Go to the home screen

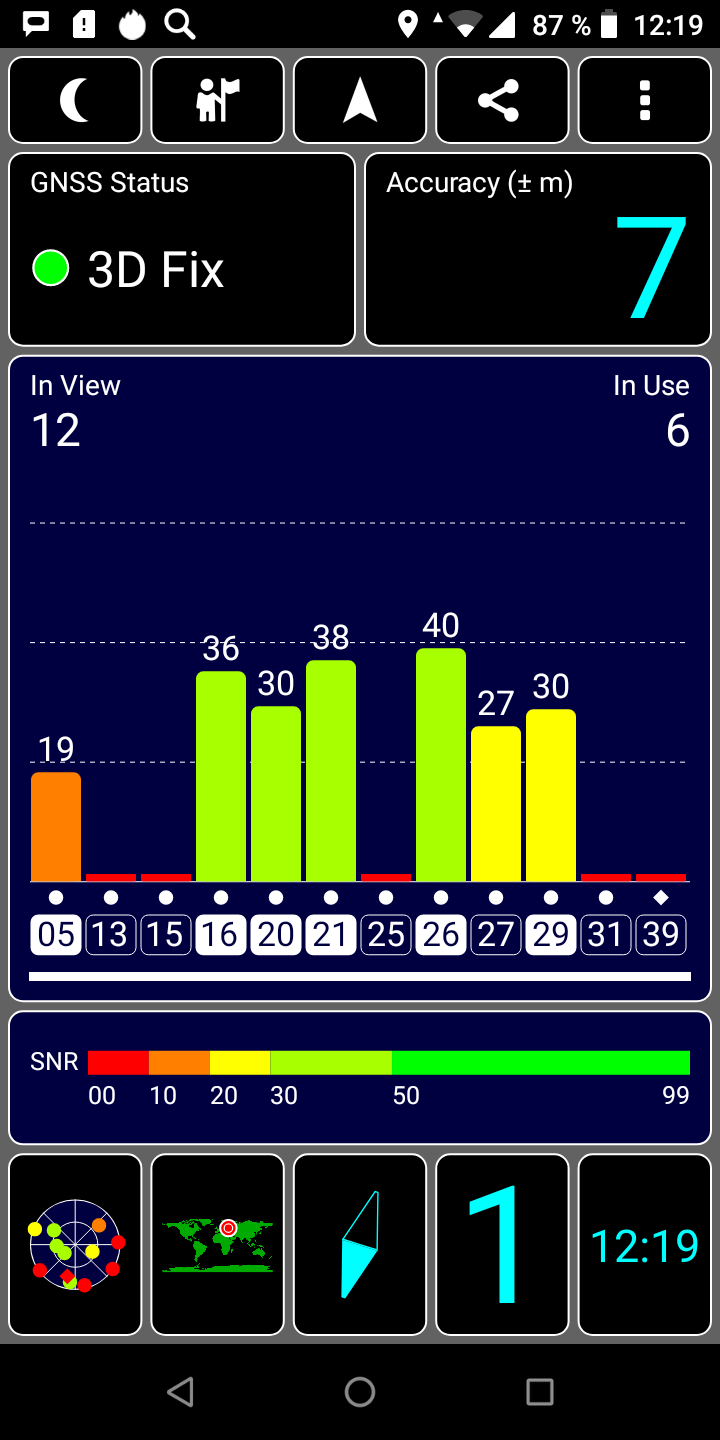tap(360, 1392)
